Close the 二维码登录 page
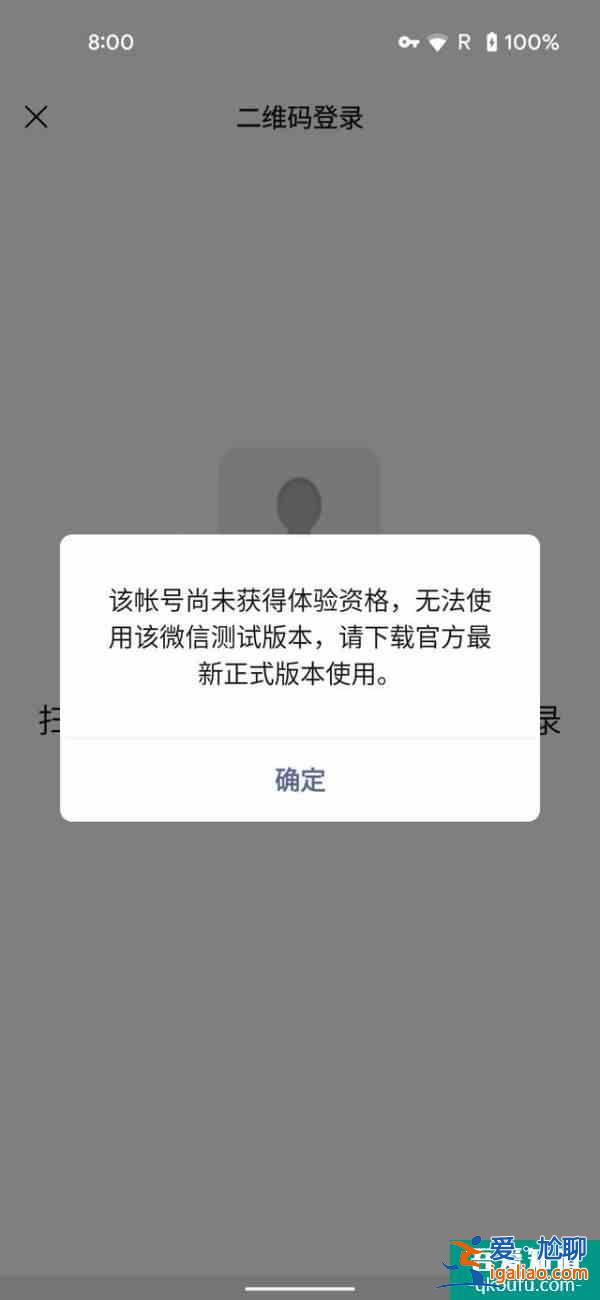Viewport: 600px width, 1300px height. [36, 117]
